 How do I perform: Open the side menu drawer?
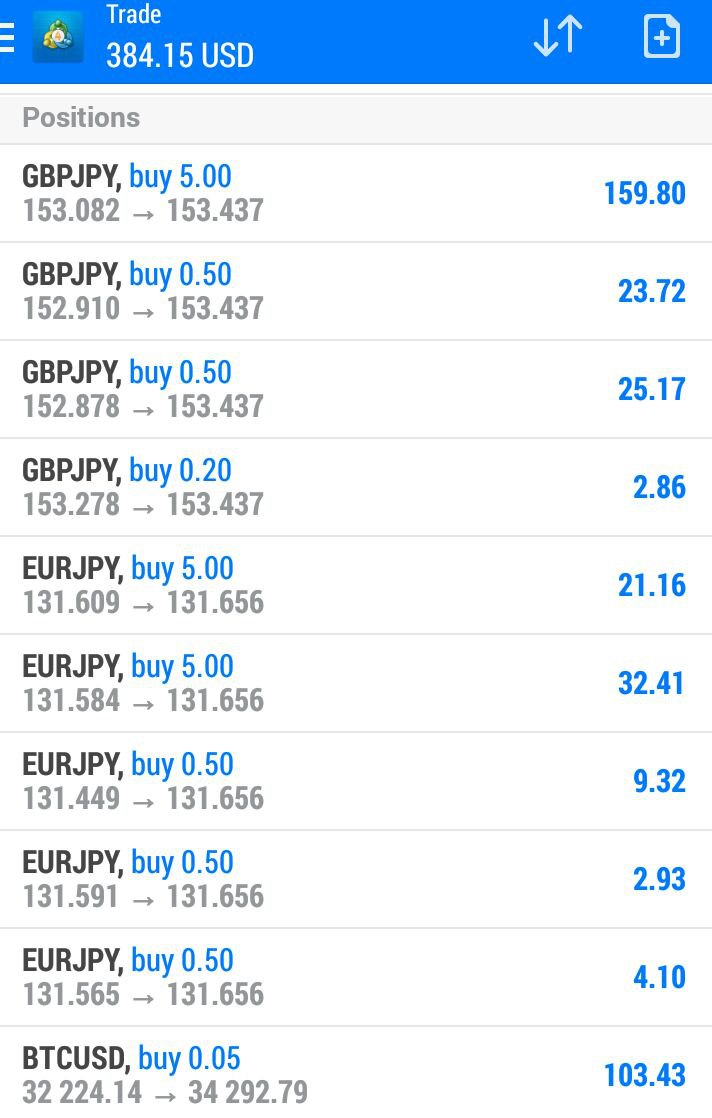8,38
